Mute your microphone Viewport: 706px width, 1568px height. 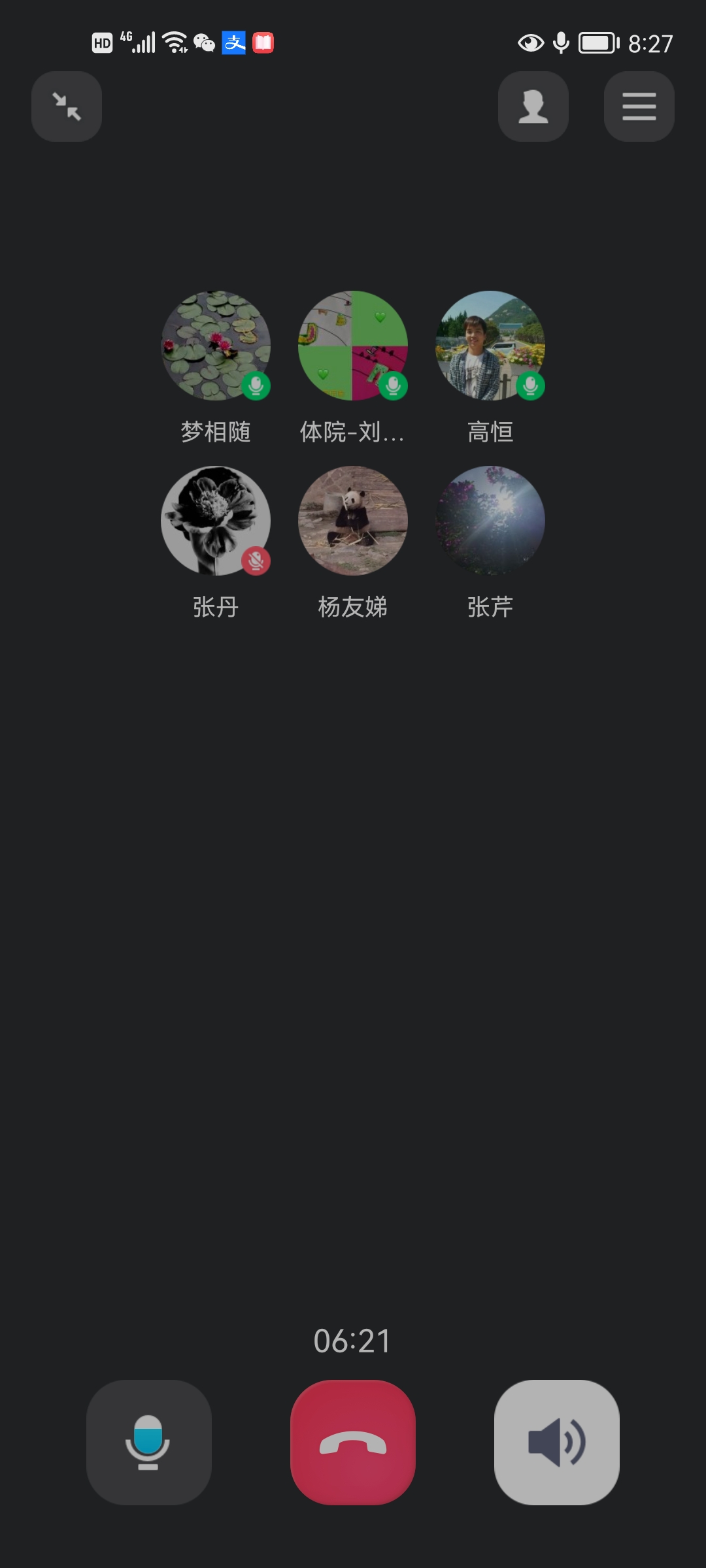[x=148, y=1442]
